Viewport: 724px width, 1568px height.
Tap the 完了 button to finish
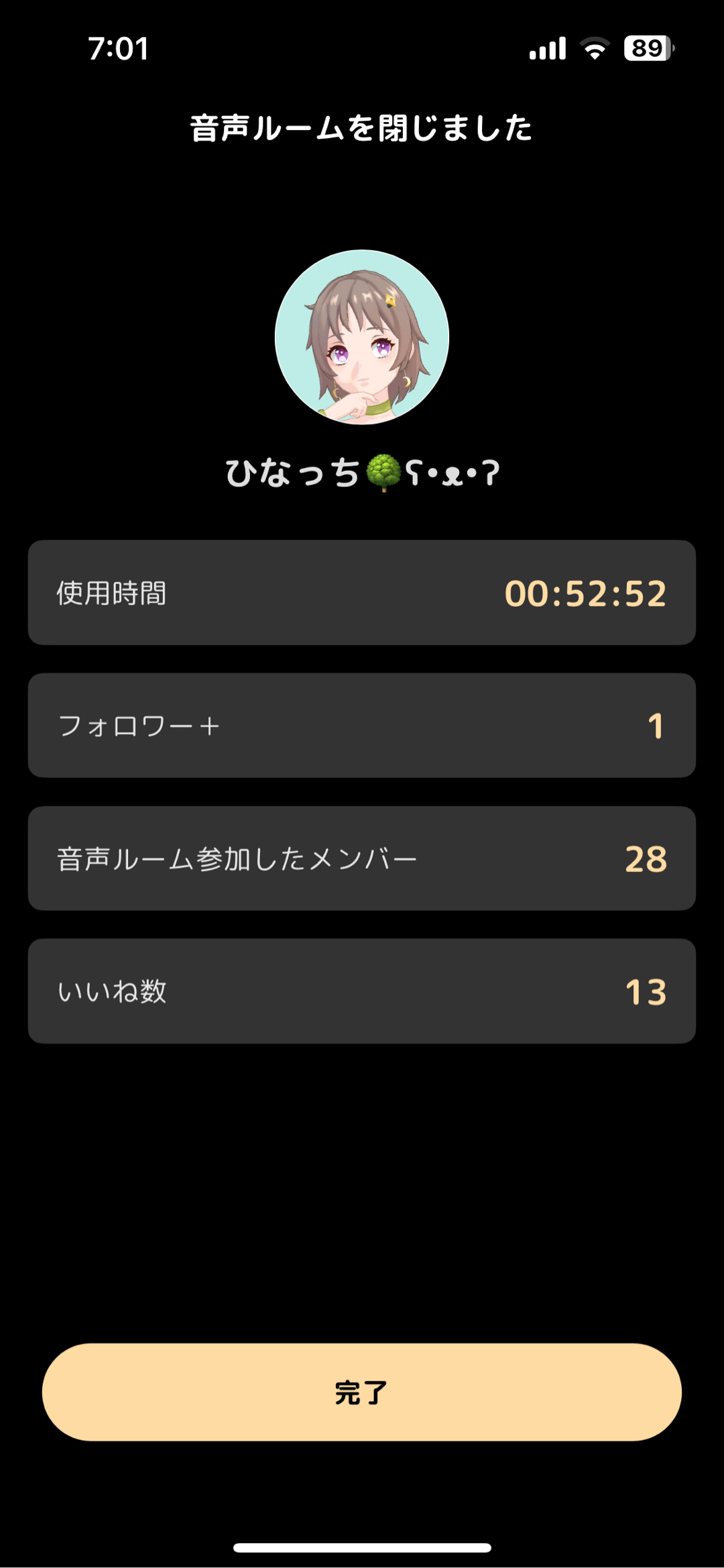(x=362, y=1392)
